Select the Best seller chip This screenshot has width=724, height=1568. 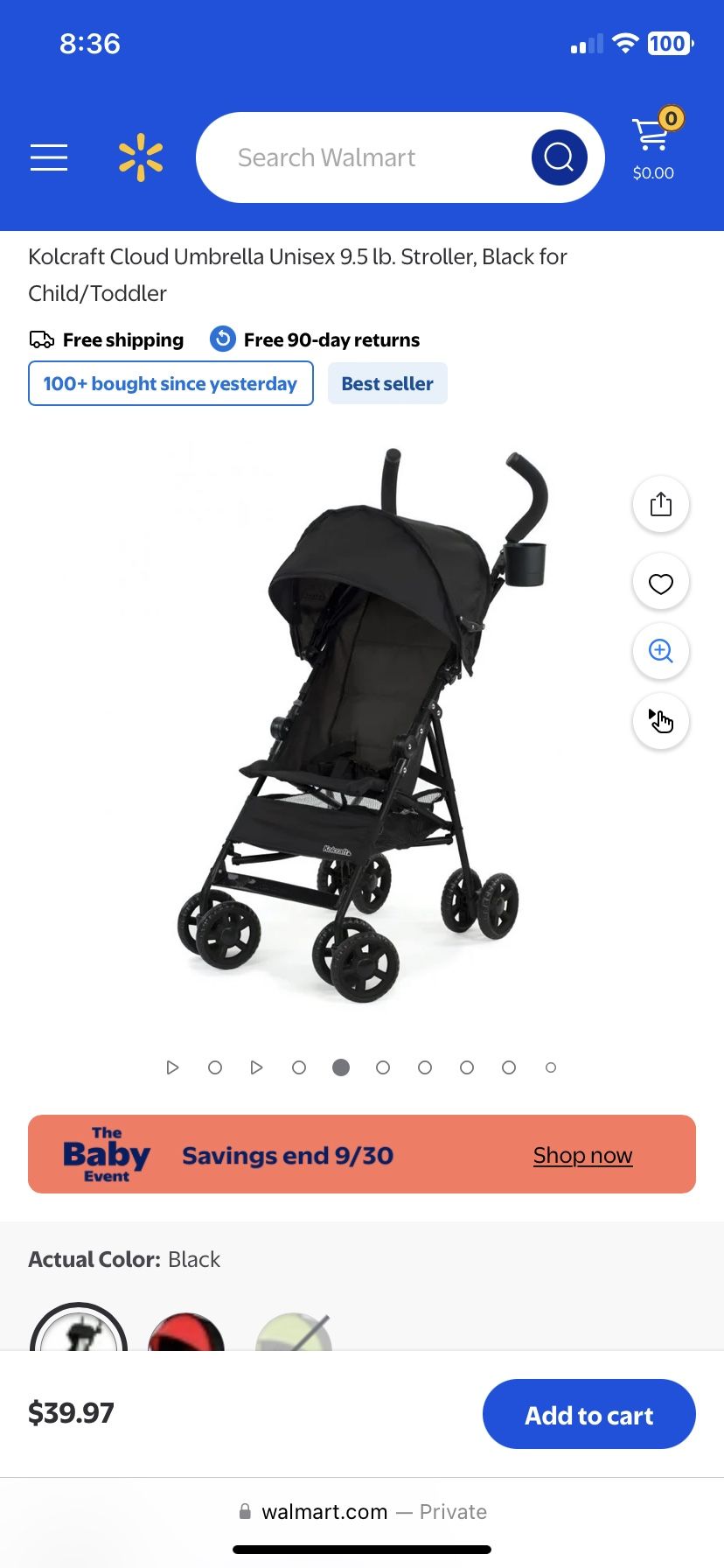387,383
